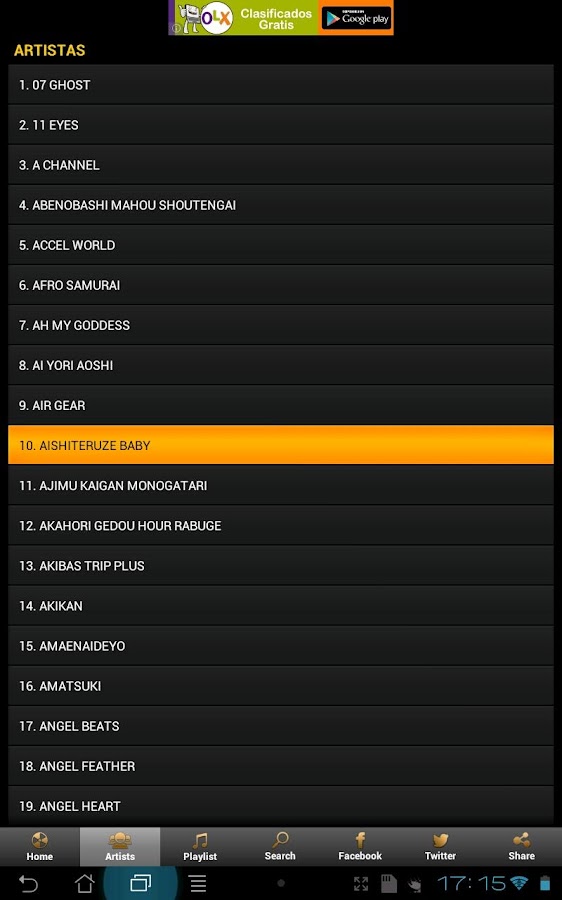
Task: Open ABENOBASHI MAHOU SHOUTENGAI
Action: (x=281, y=205)
